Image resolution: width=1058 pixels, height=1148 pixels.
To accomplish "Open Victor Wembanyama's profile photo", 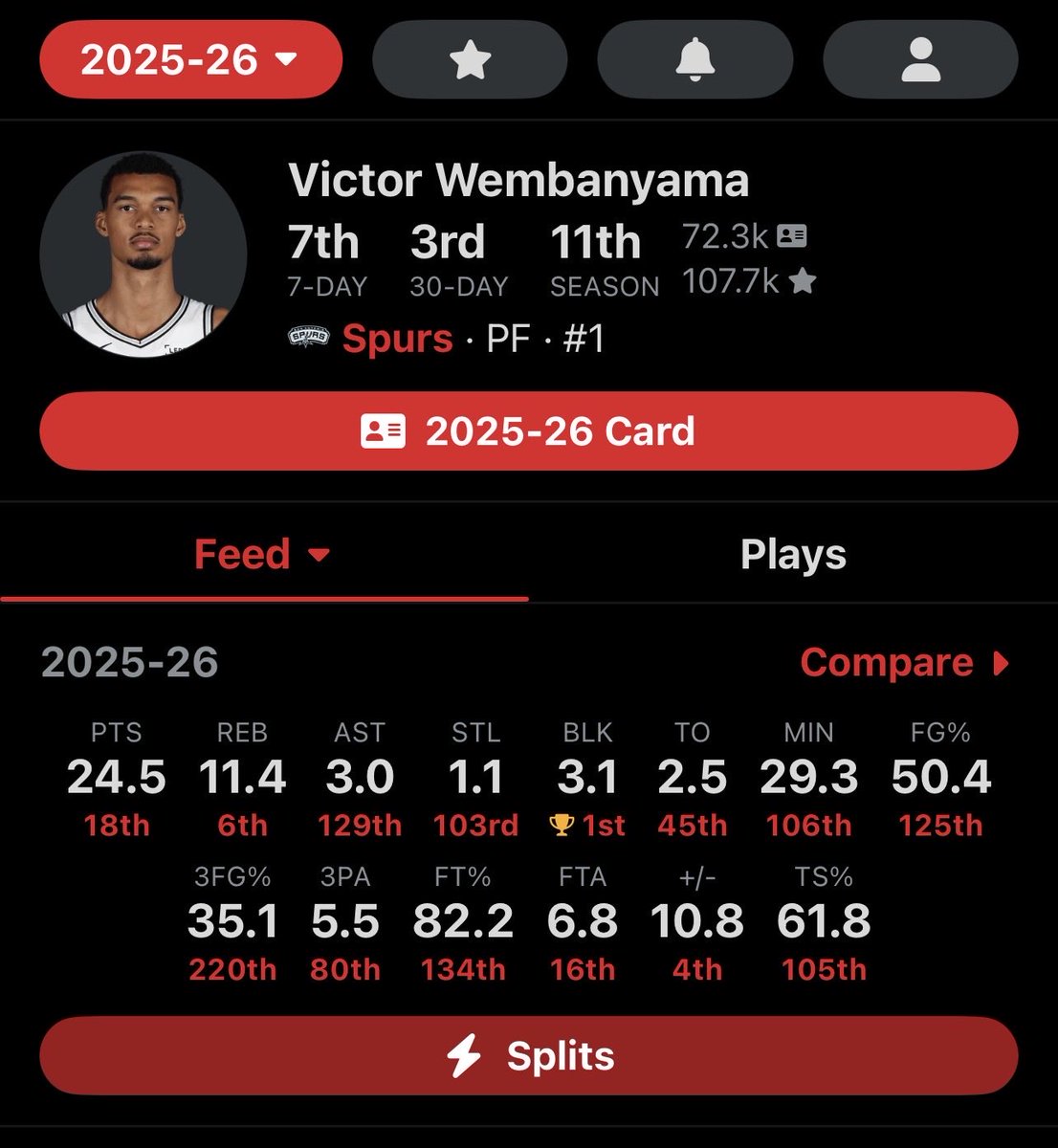I will click(x=143, y=254).
